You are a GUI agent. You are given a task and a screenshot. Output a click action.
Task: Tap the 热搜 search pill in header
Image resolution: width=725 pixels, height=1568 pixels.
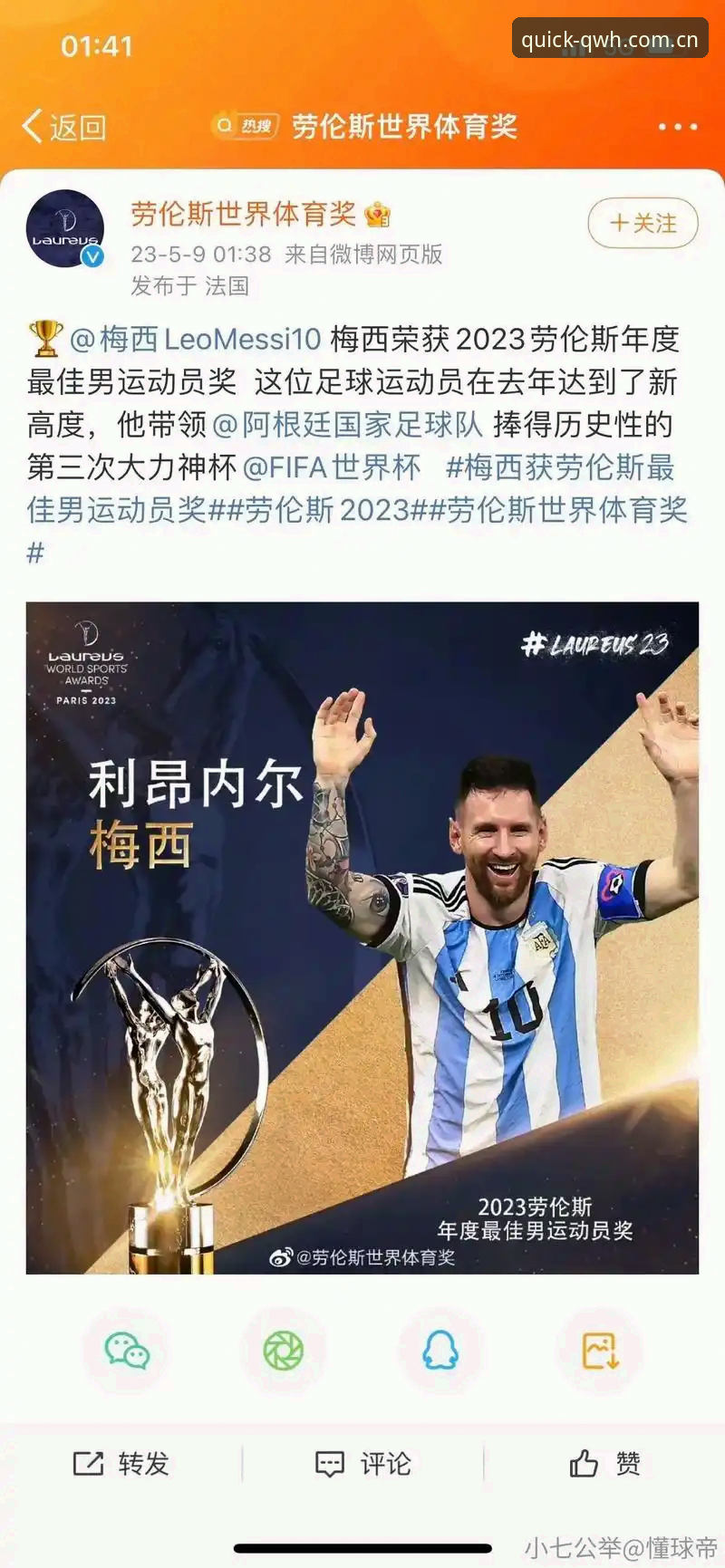click(x=244, y=126)
